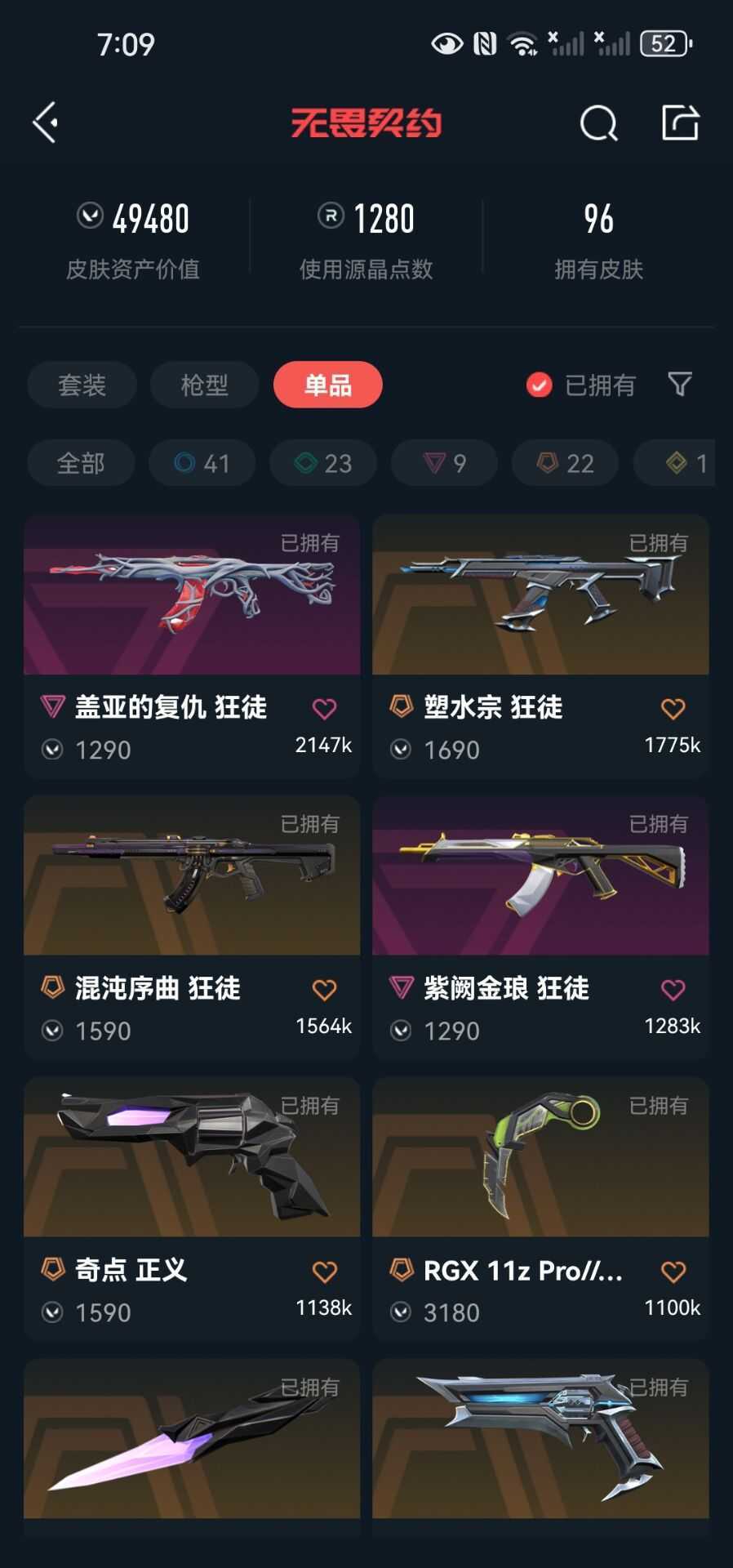Viewport: 733px width, 1568px height.
Task: Filter by the orange tier chip showing 22
Action: 565,463
